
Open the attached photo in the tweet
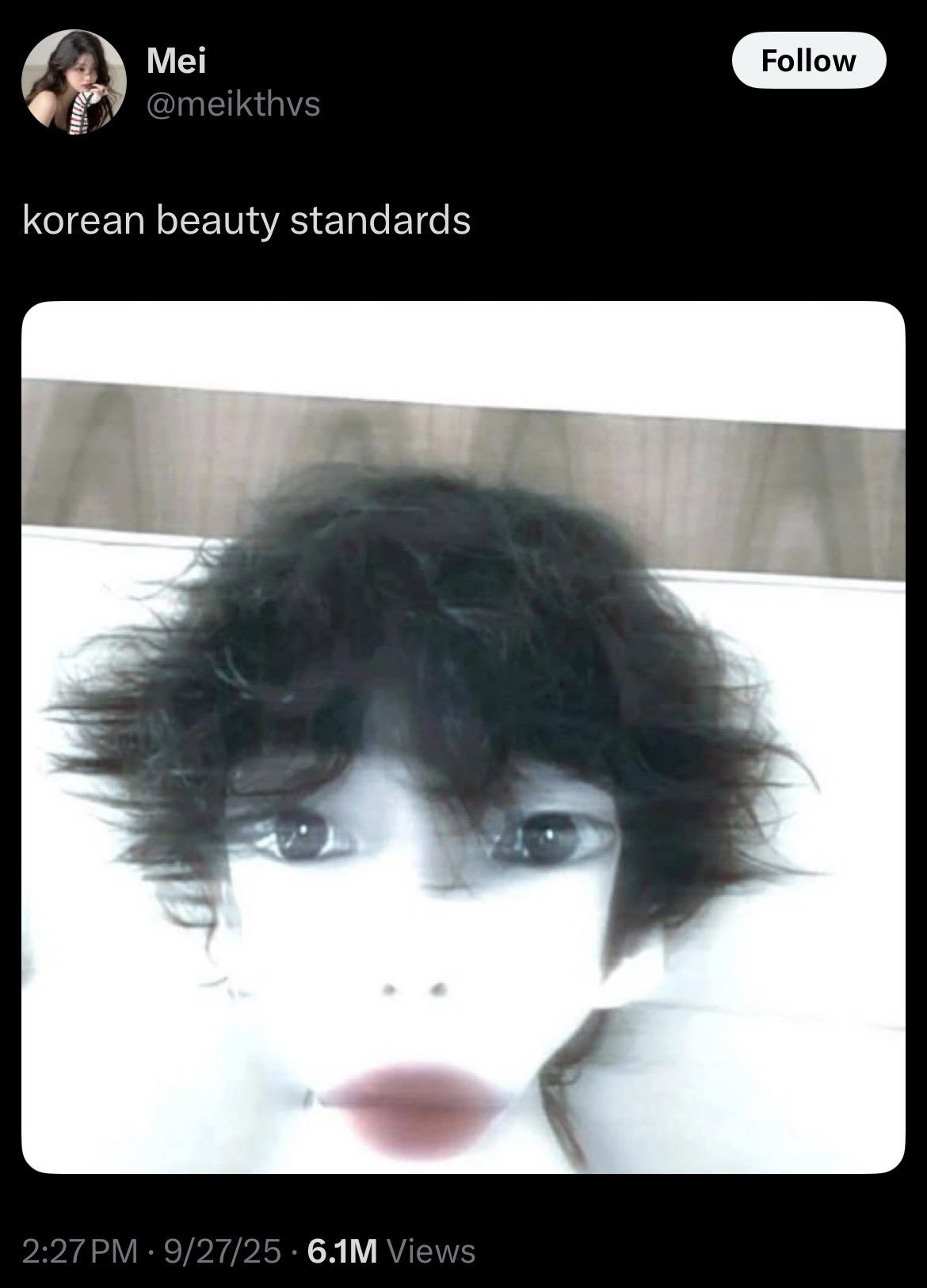[x=463, y=737]
